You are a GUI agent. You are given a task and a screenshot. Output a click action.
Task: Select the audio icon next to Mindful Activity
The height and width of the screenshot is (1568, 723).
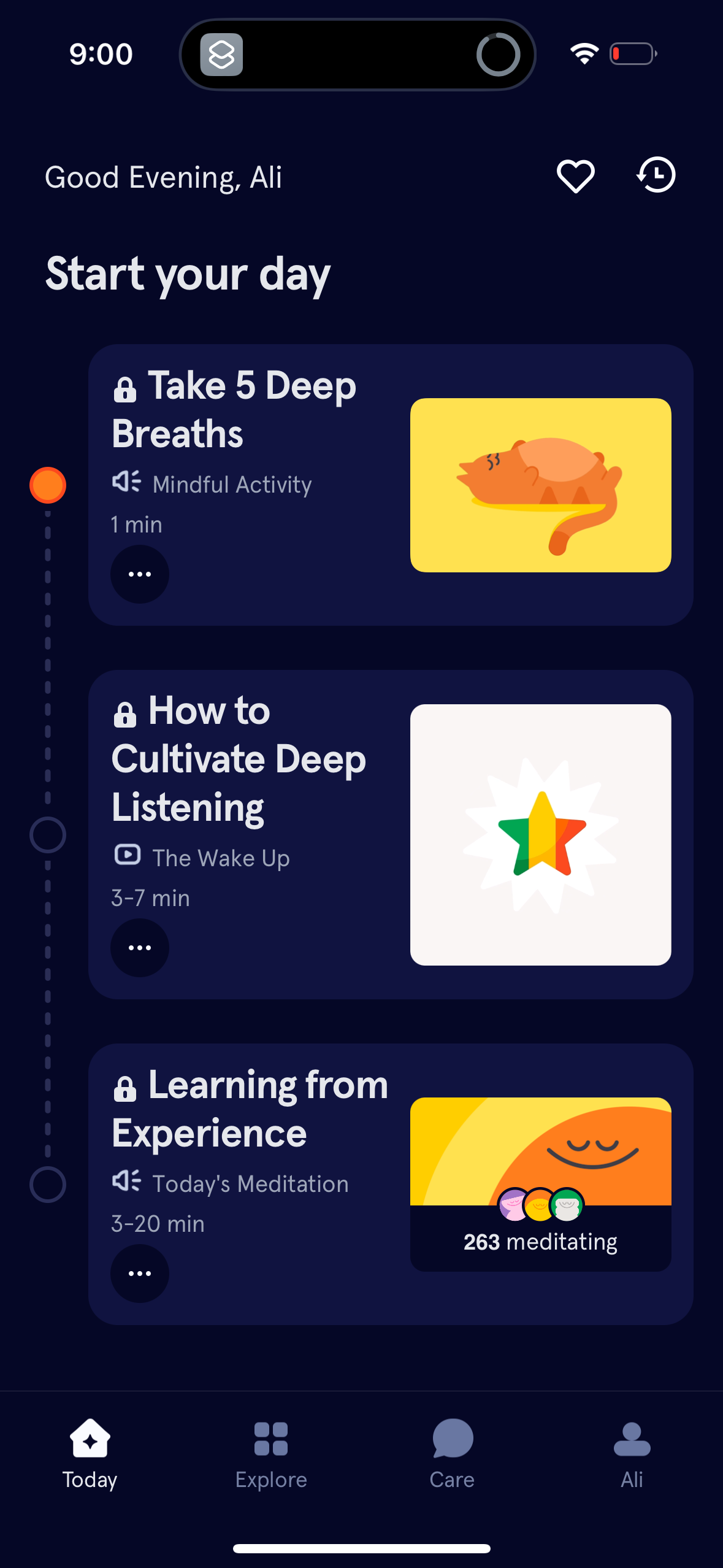pyautogui.click(x=126, y=483)
